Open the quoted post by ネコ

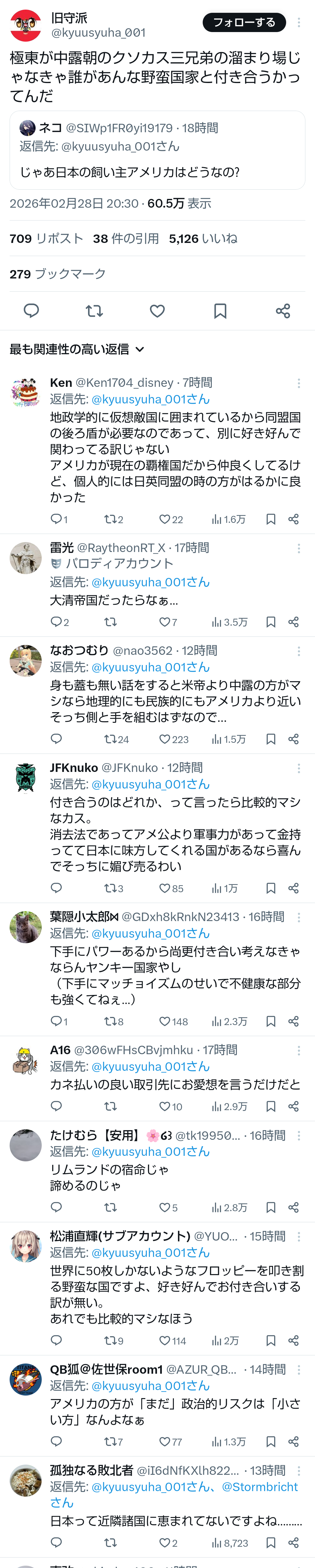click(x=157, y=150)
